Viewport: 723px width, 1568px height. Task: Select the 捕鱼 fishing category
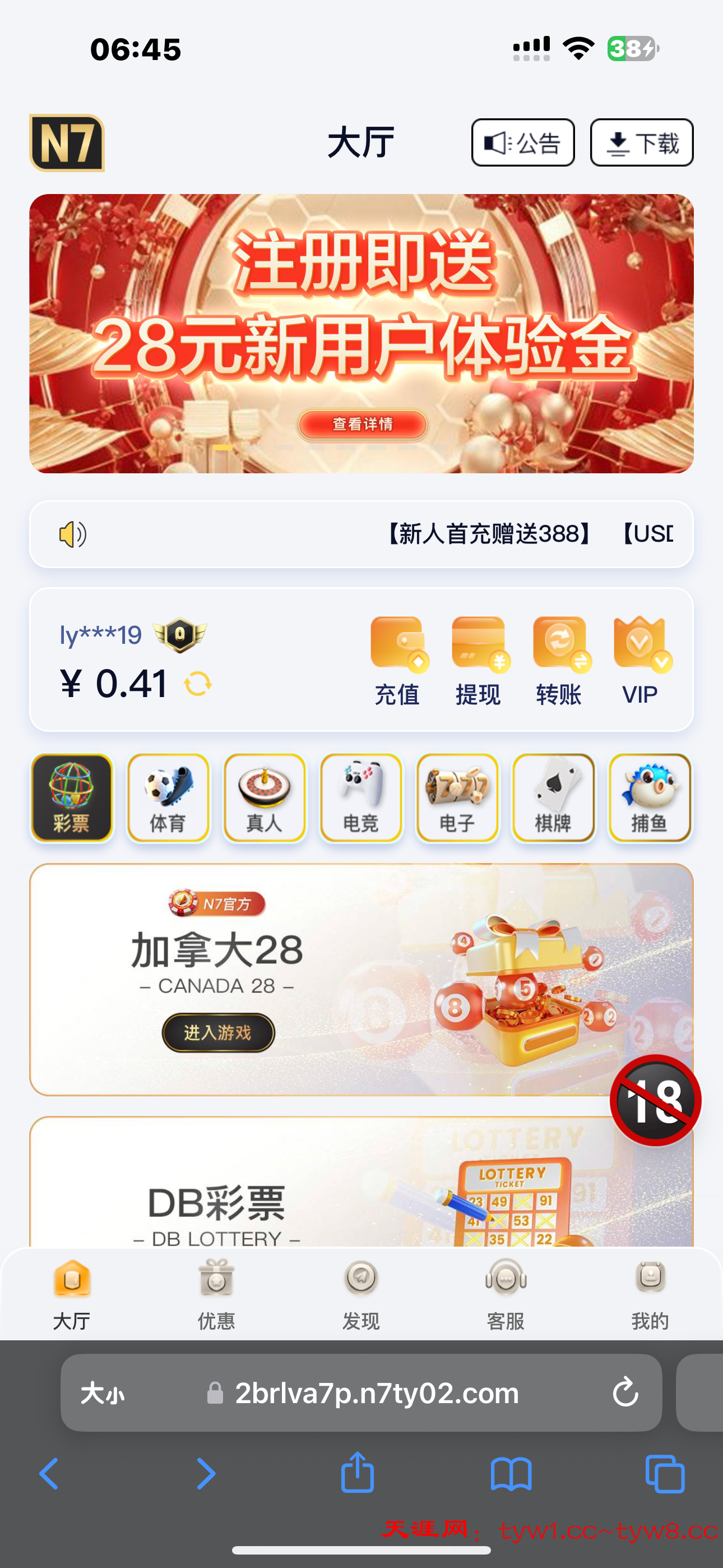pos(650,797)
